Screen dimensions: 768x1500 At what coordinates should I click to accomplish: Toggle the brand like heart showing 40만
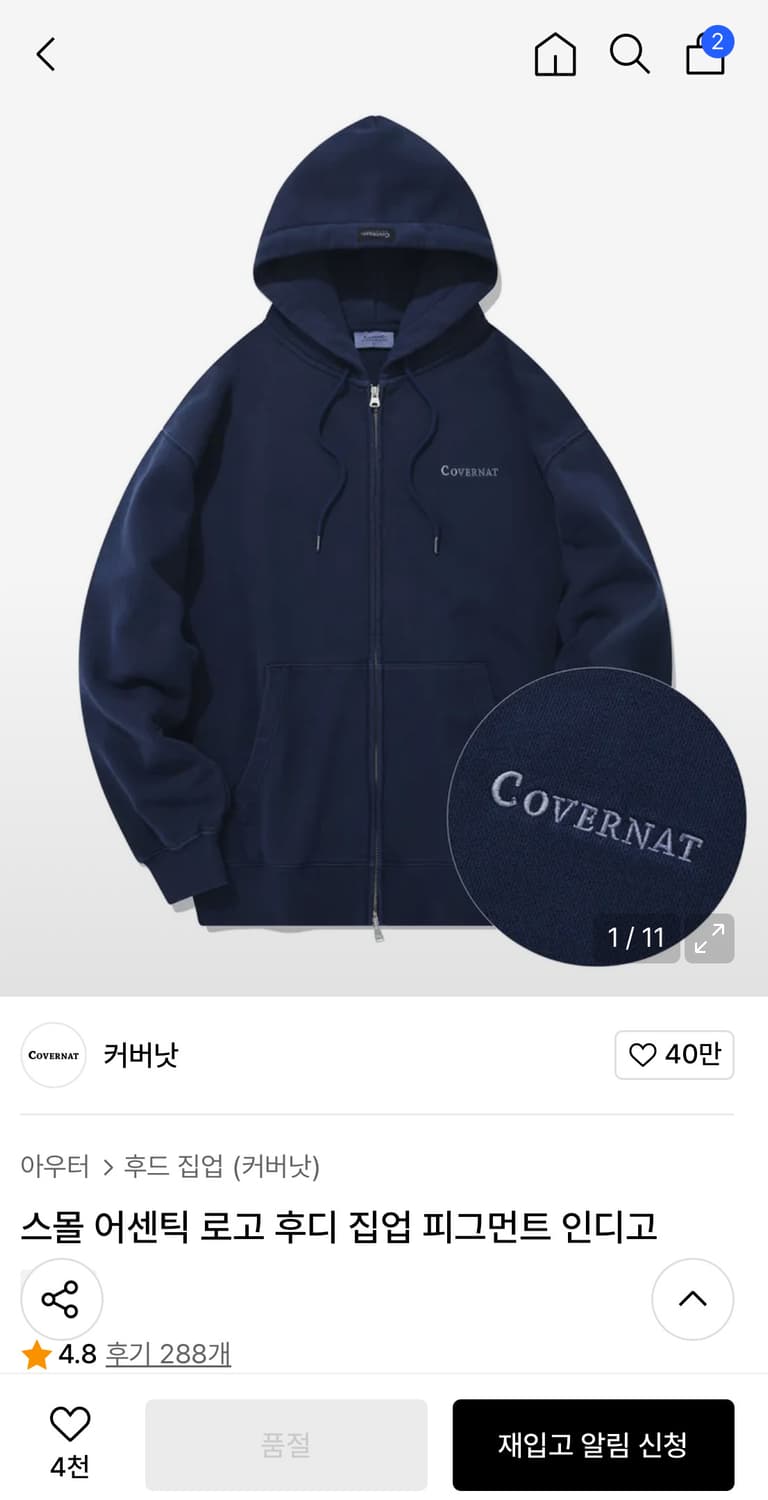click(x=675, y=1055)
